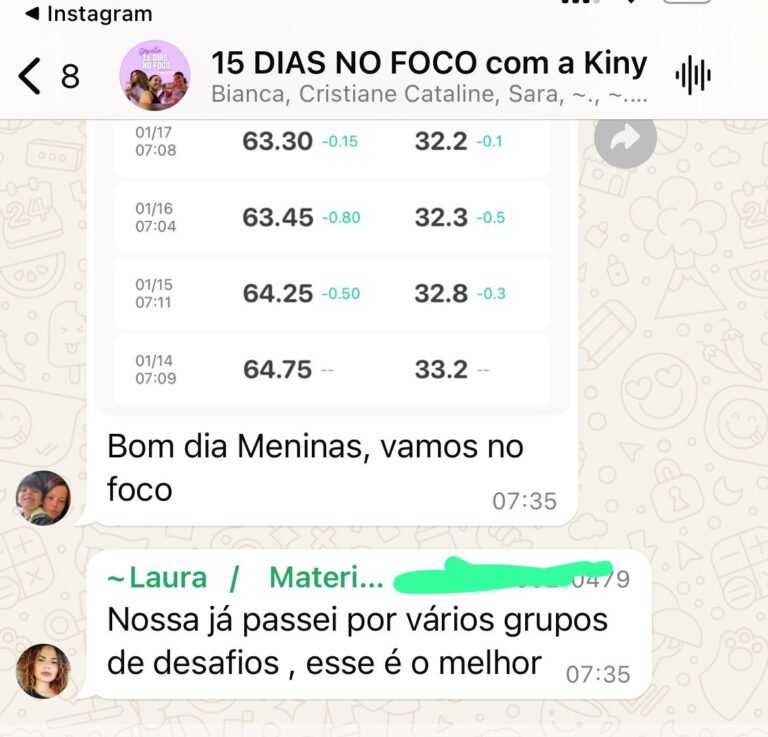
Task: Return to the Instagram app
Action: click(88, 14)
